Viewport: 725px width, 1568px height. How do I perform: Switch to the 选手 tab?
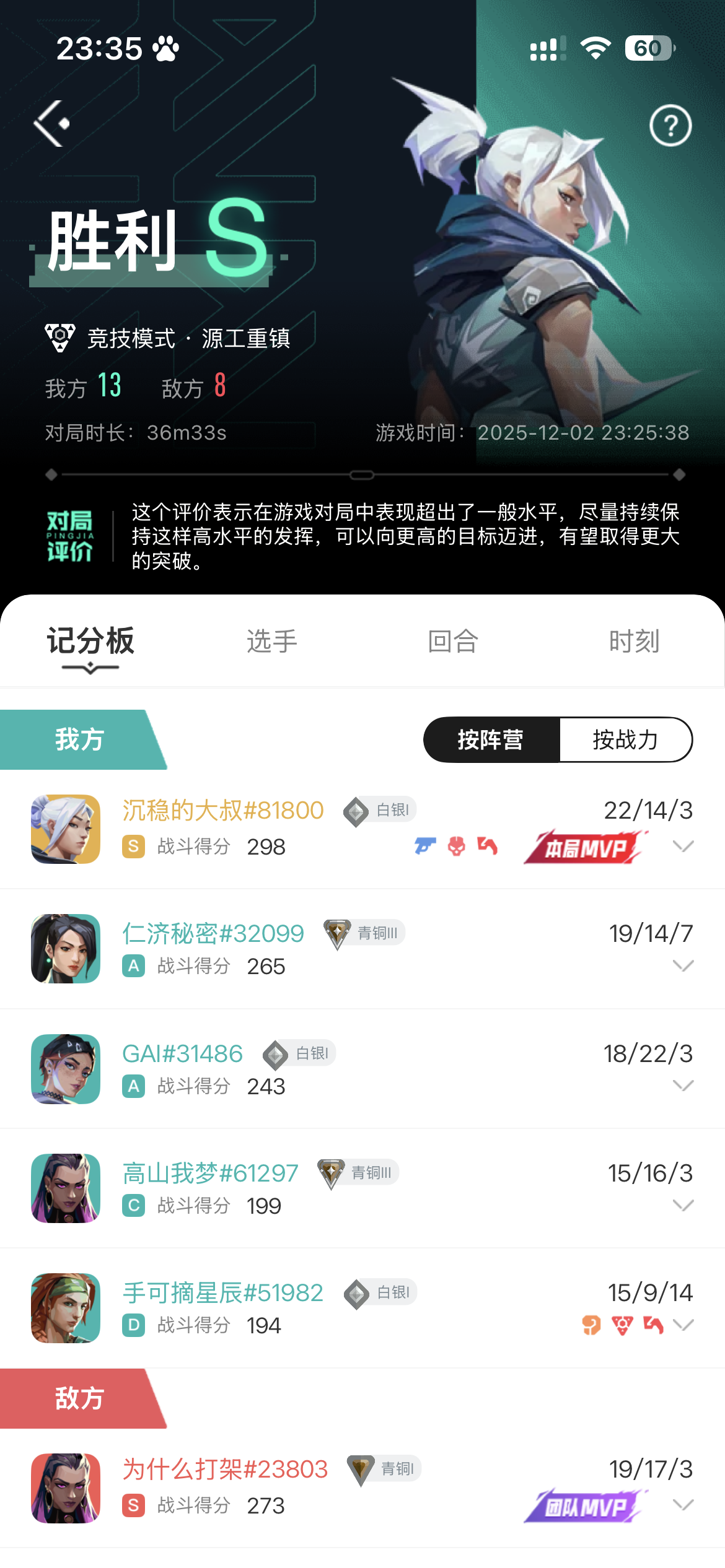pyautogui.click(x=272, y=642)
